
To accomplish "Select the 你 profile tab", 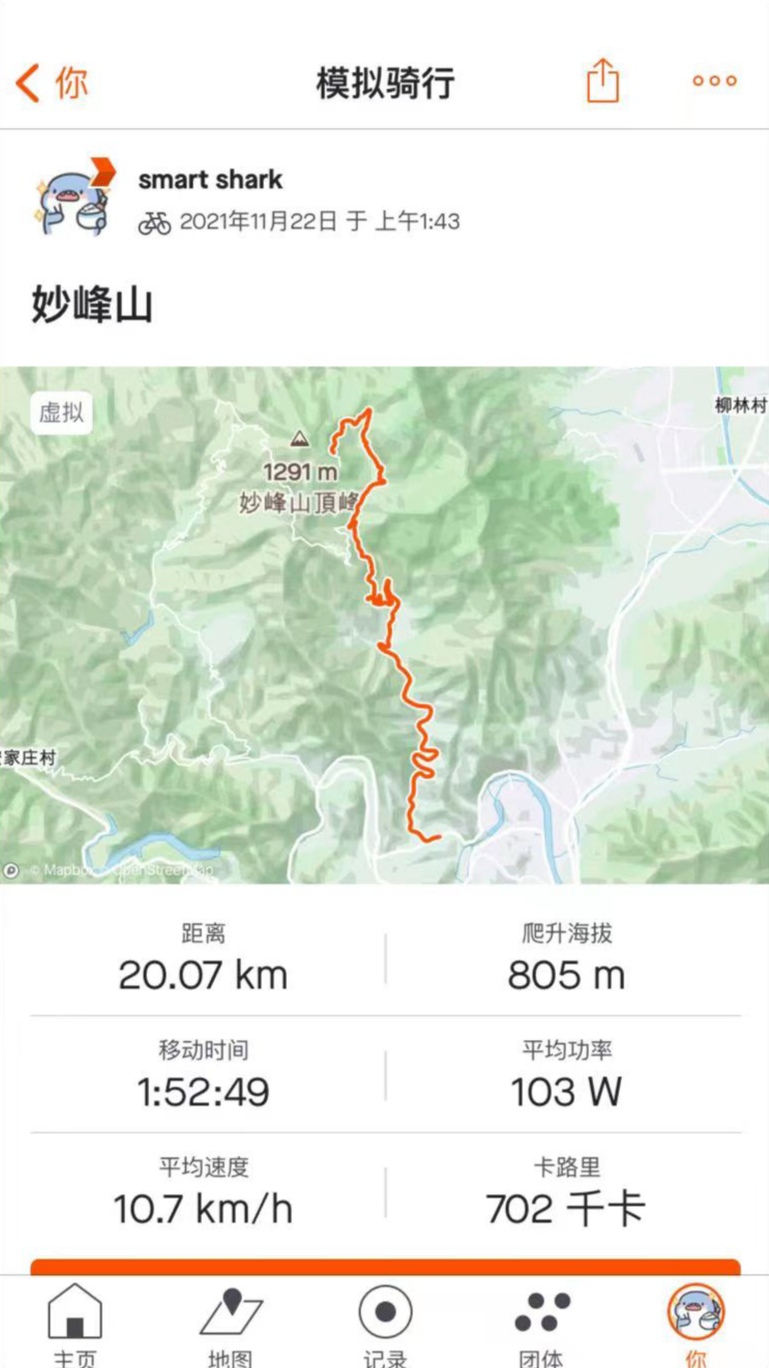I will pos(695,1322).
